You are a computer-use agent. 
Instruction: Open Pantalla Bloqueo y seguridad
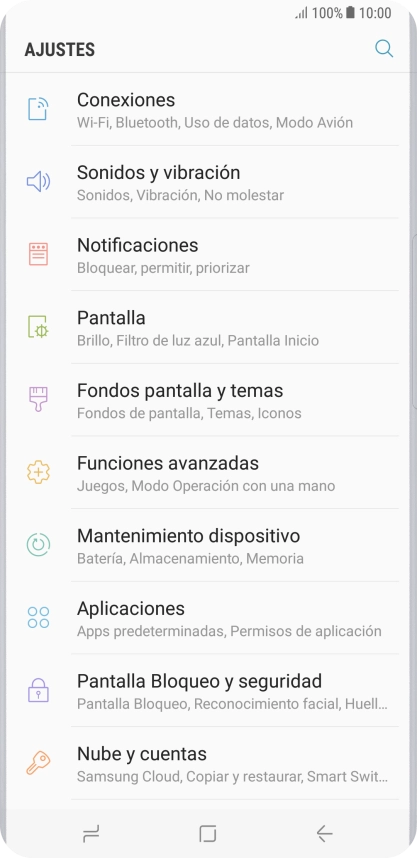coord(208,692)
